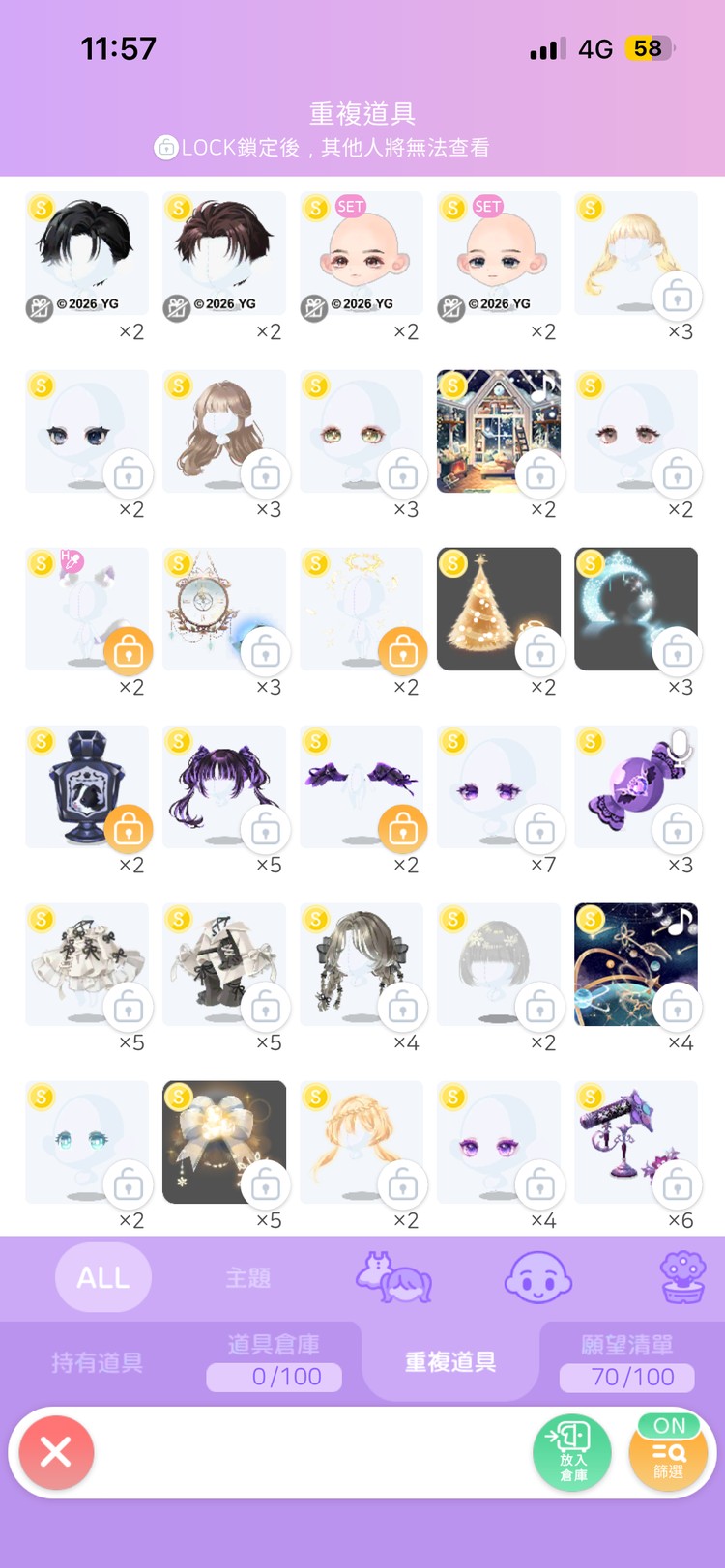
Task: Unlock the black perfume bottle item
Action: click(128, 829)
